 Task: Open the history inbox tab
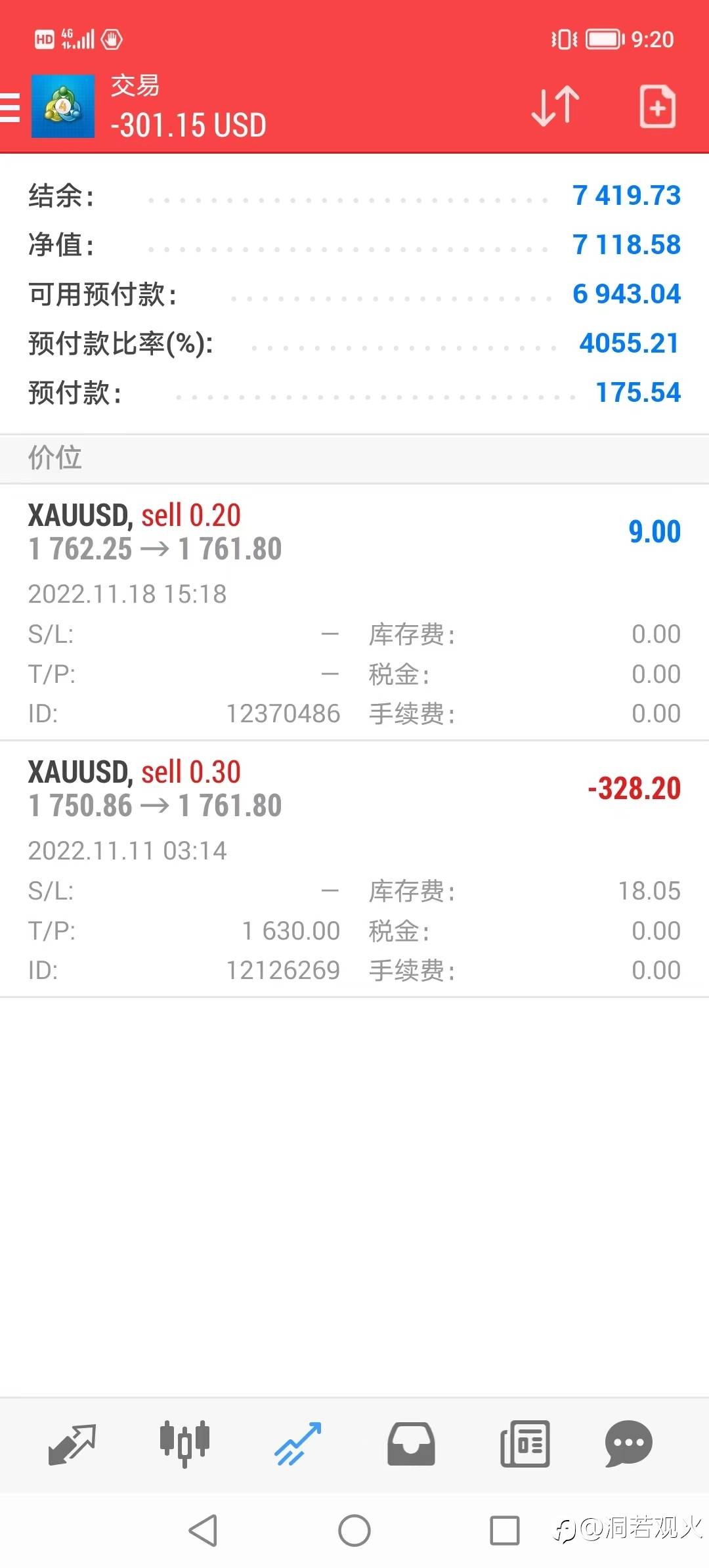tap(411, 1444)
